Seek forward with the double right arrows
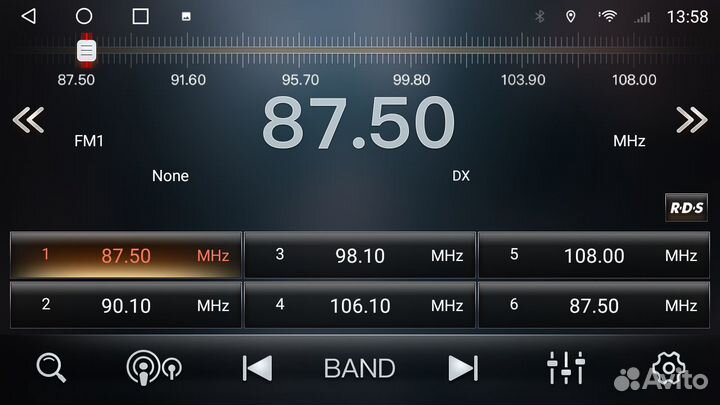This screenshot has height=405, width=720. pyautogui.click(x=691, y=121)
